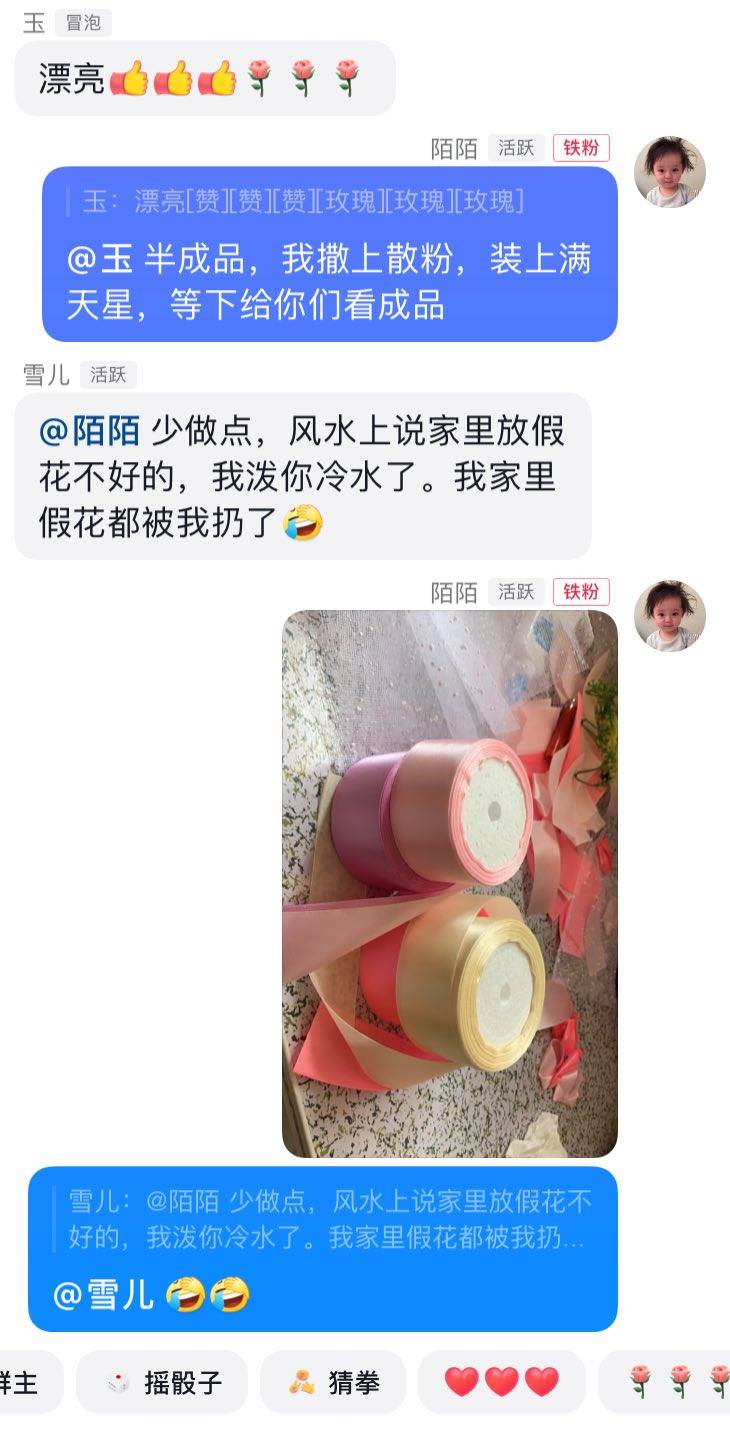
Task: Tap the 猜拳 quick action chip
Action: tap(333, 1382)
